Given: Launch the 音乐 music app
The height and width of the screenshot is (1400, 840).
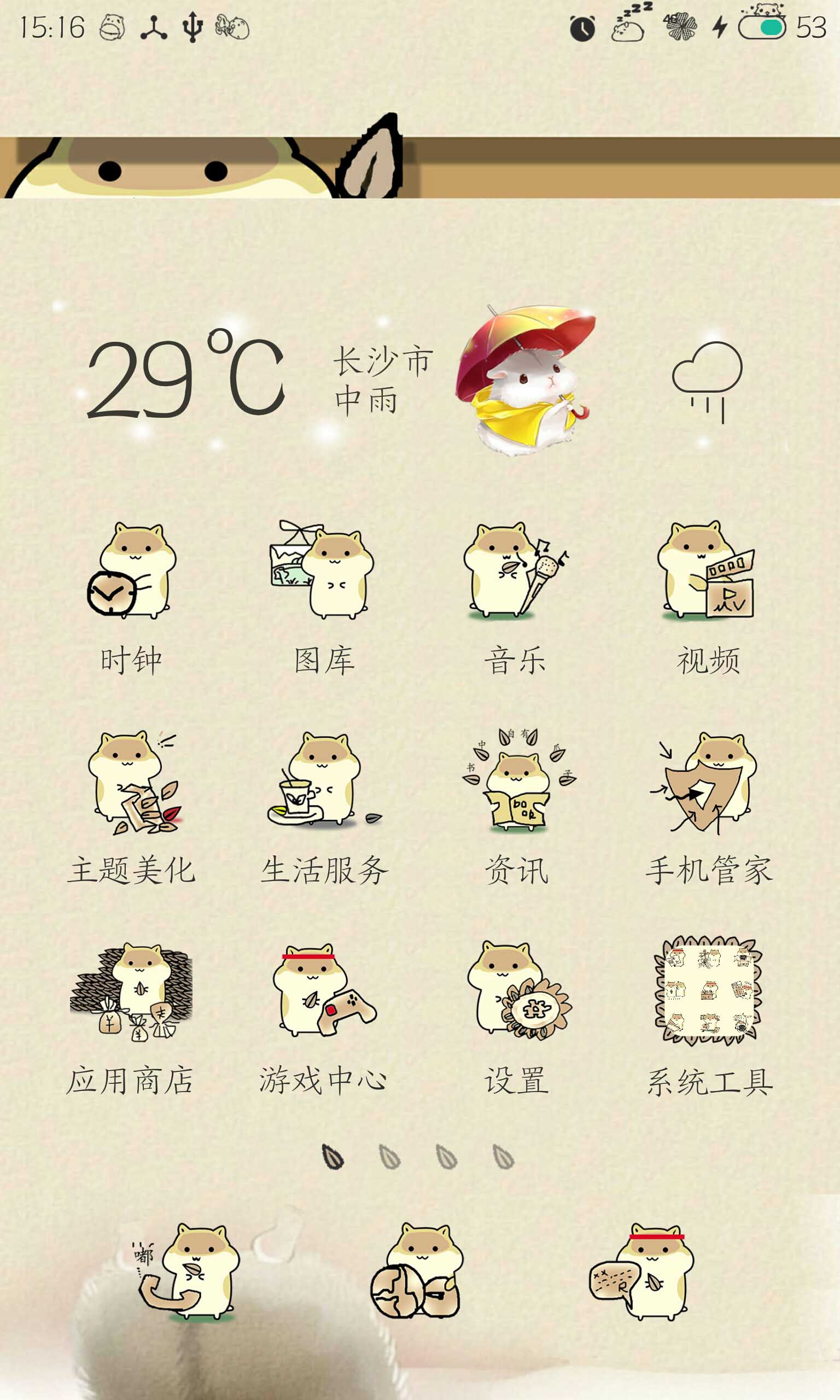Looking at the screenshot, I should tap(516, 570).
